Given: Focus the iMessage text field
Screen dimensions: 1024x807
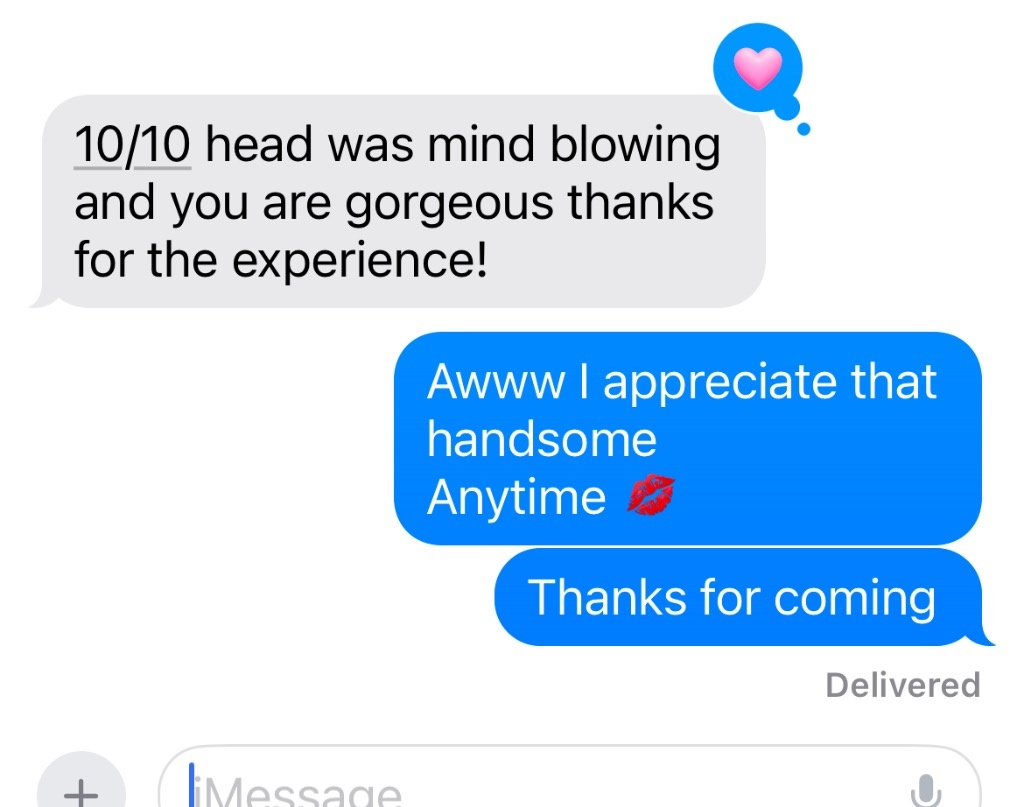Looking at the screenshot, I should 540,789.
